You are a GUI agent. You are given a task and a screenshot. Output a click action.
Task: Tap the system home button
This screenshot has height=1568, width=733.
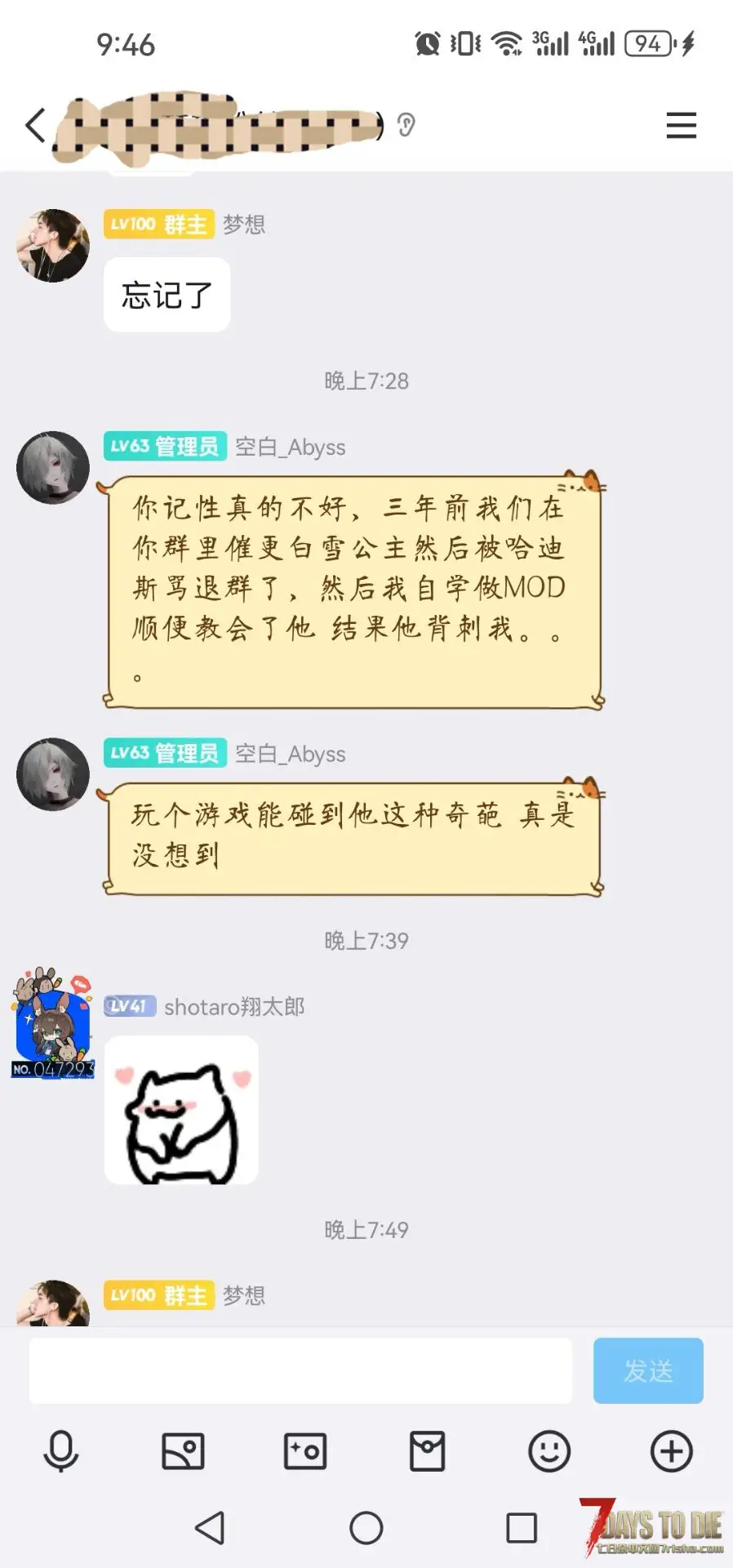366,1527
